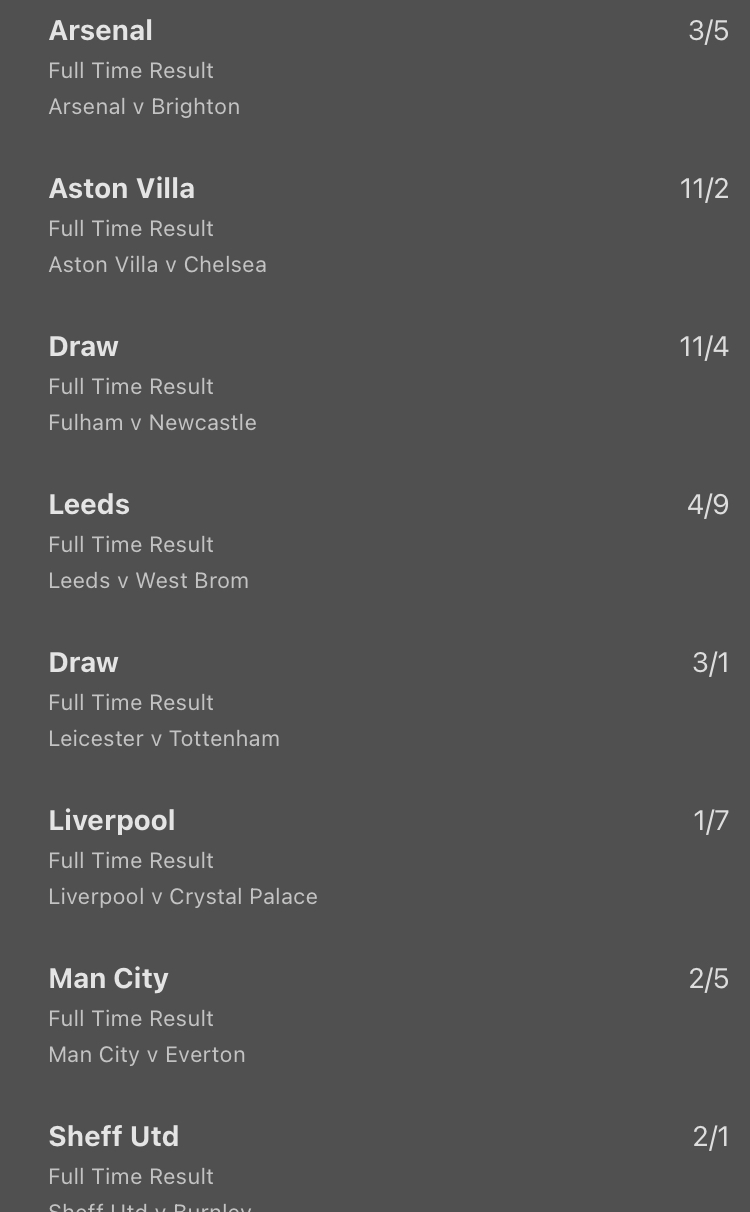Screen dimensions: 750x1212
Task: Open the Leeds v West Brom selection
Action: tap(375, 542)
